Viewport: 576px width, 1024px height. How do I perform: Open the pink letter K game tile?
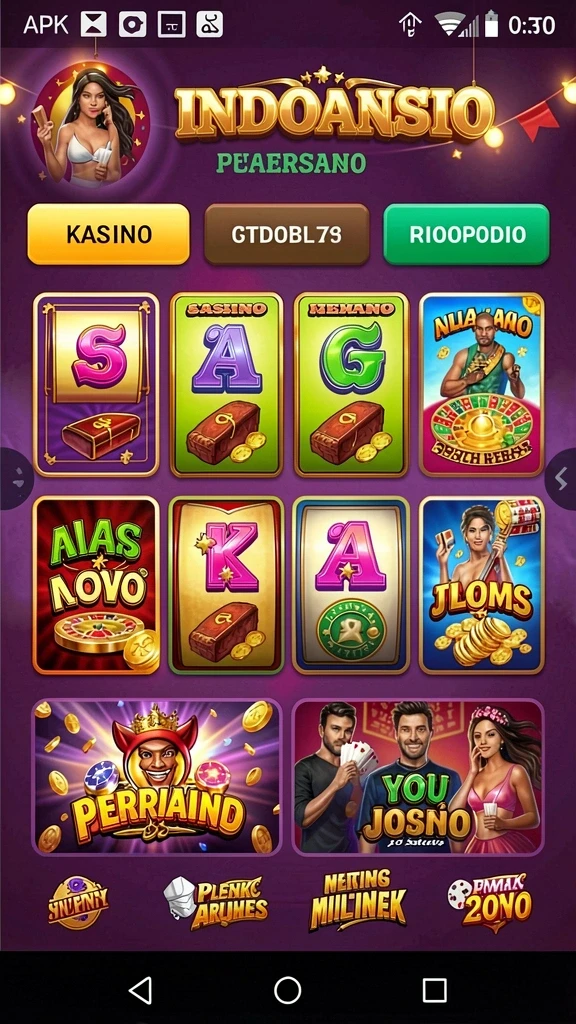point(227,585)
